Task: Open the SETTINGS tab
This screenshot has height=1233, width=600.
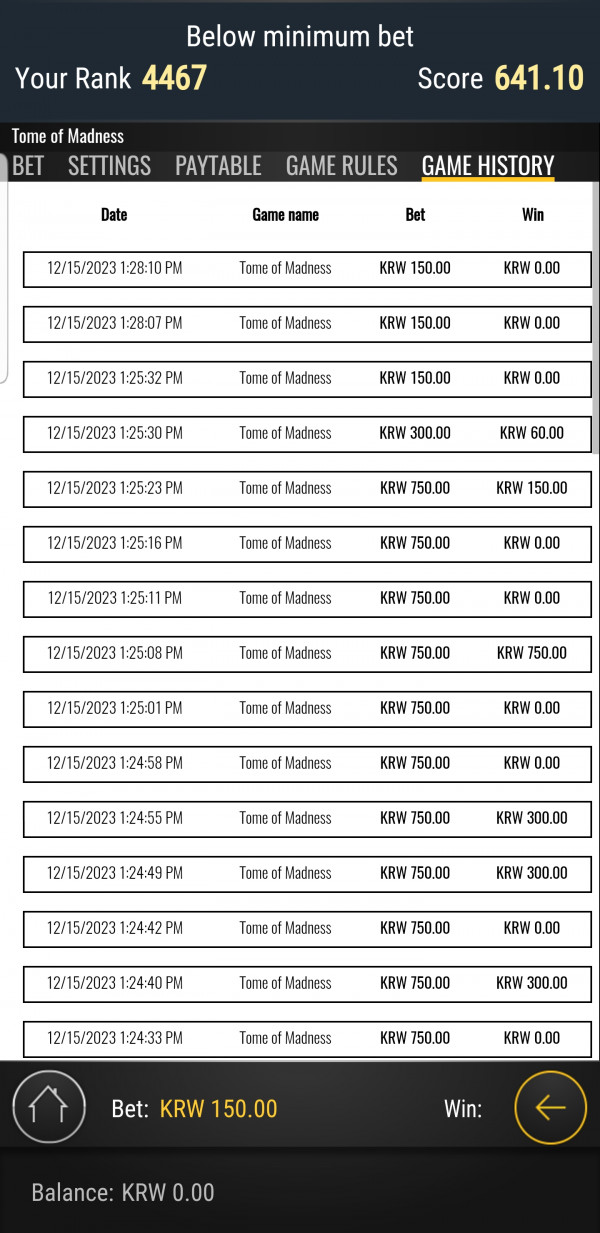Action: 109,166
